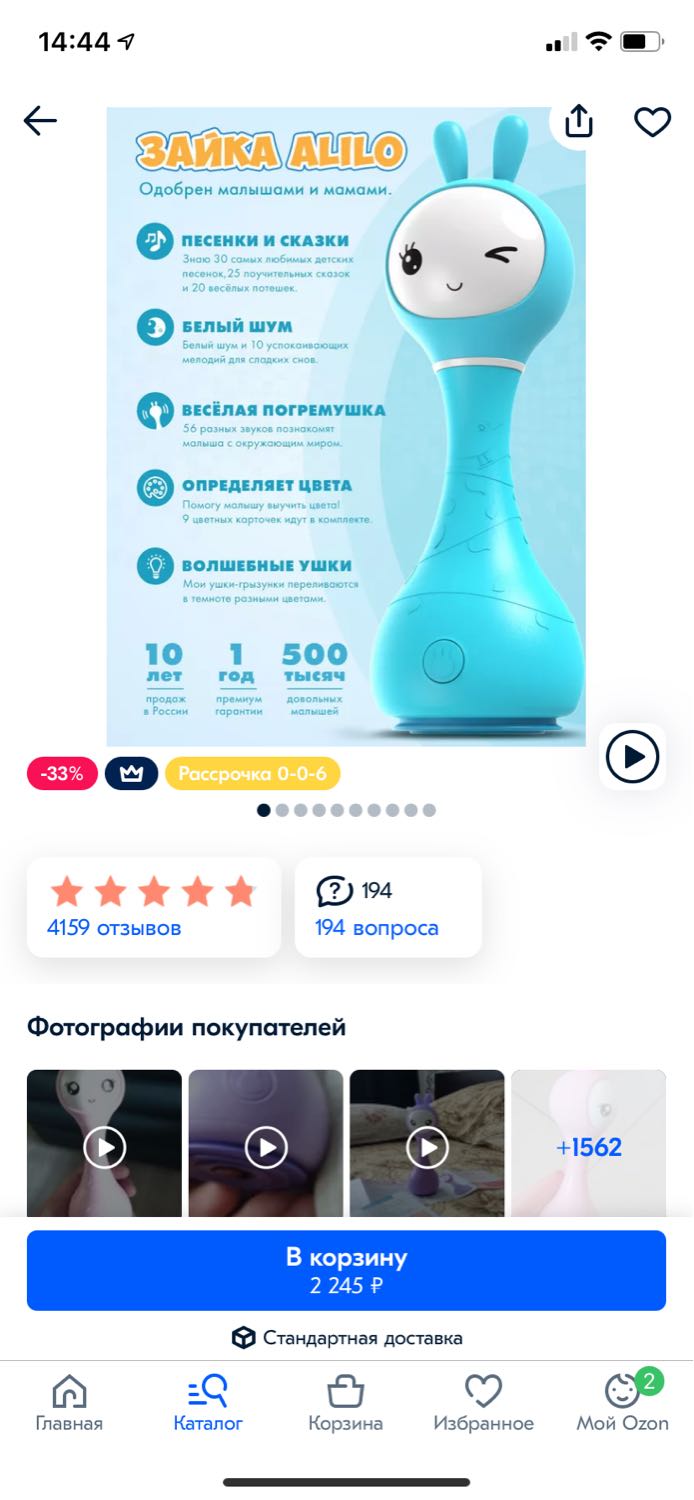Open the 194 вопроса questions card
Screen dimensions: 694x1500
[388, 907]
